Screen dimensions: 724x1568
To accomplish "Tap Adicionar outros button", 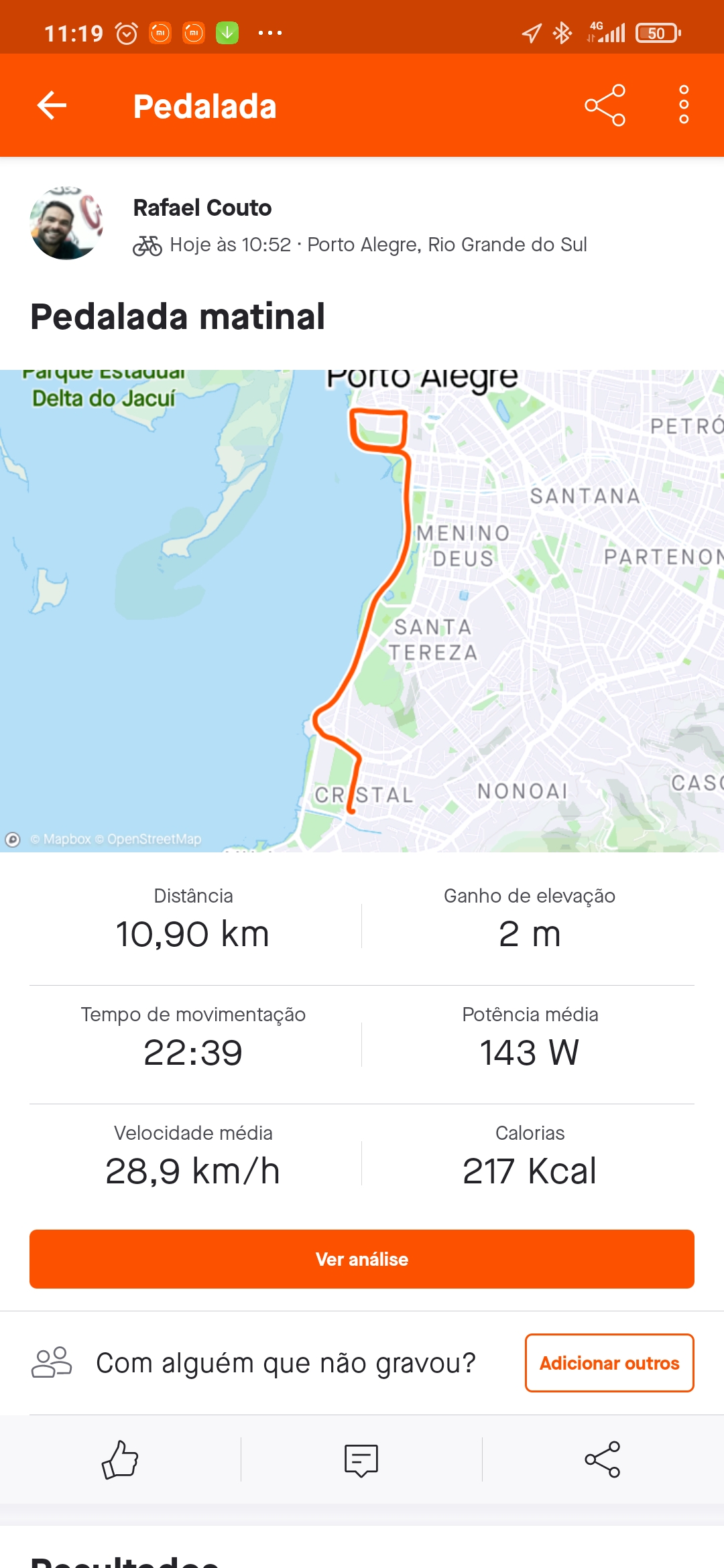I will (x=609, y=1363).
